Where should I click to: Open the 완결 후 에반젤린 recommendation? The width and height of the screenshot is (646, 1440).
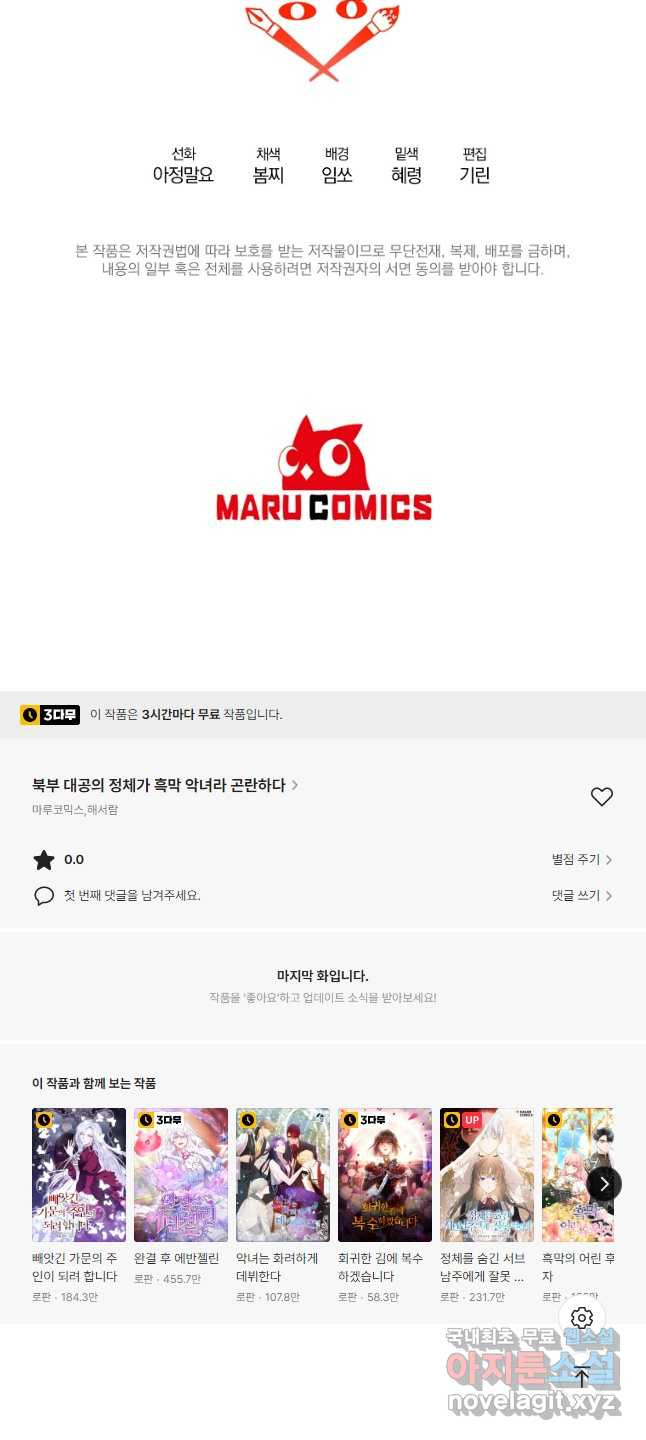(181, 1175)
